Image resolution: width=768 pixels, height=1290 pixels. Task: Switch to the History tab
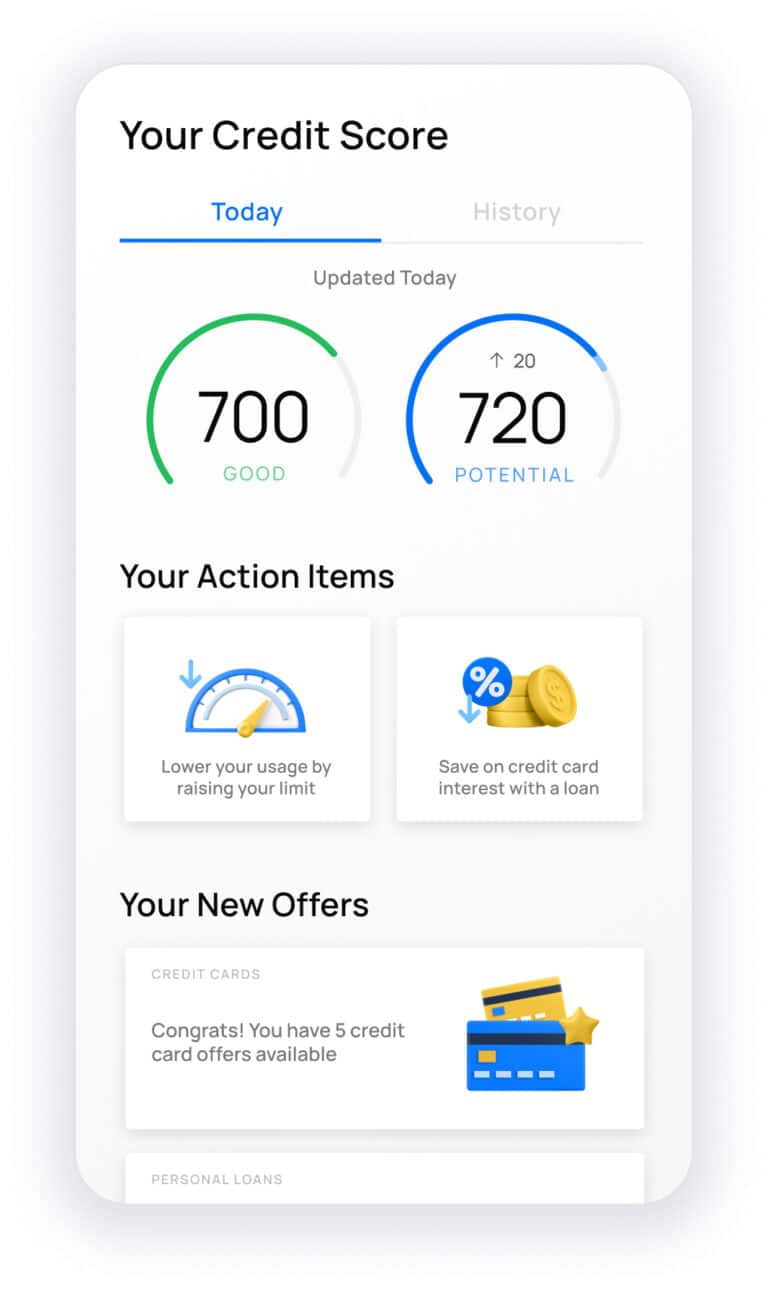coord(516,212)
